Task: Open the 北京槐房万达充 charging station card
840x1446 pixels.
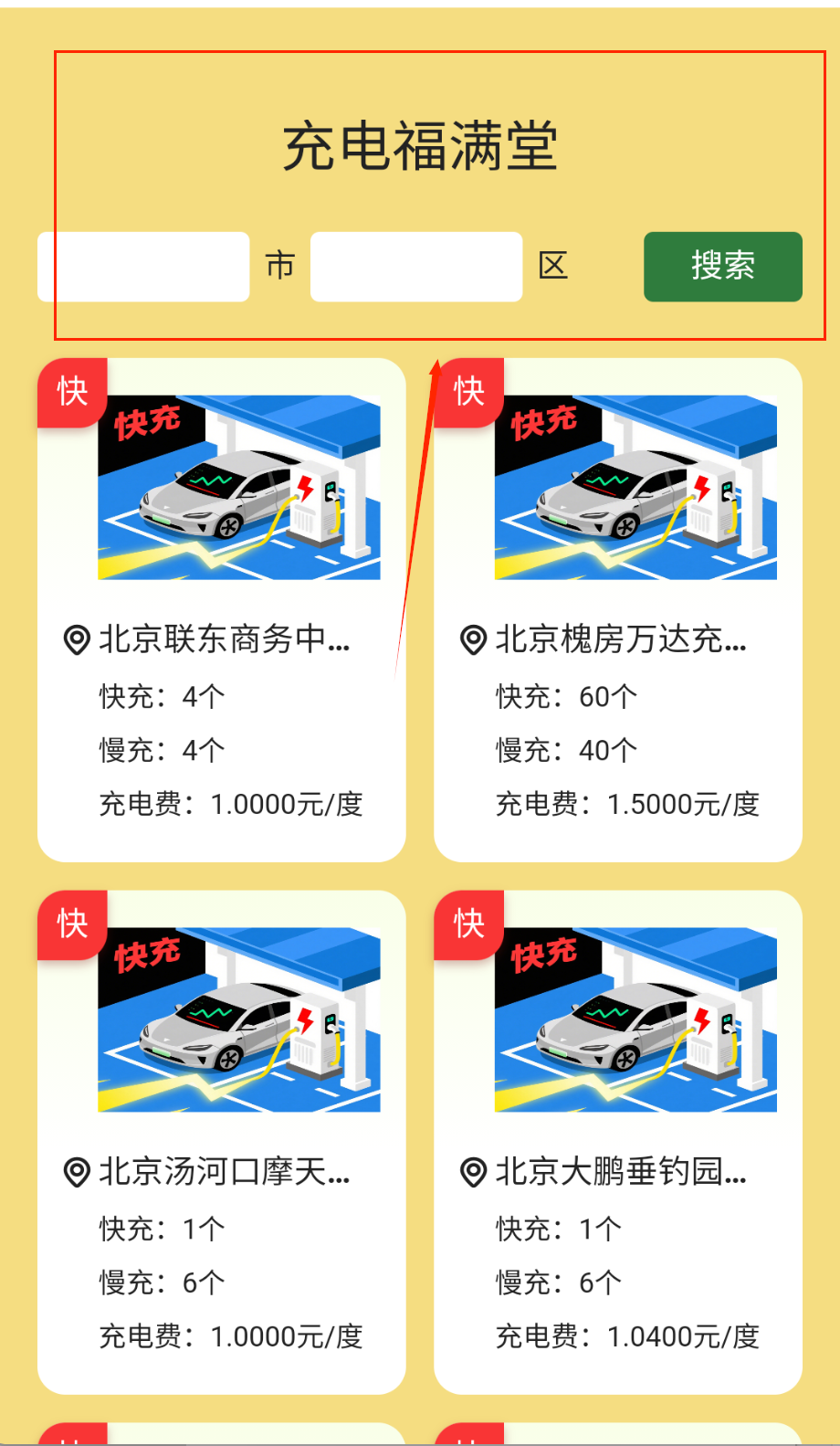Action: point(618,610)
